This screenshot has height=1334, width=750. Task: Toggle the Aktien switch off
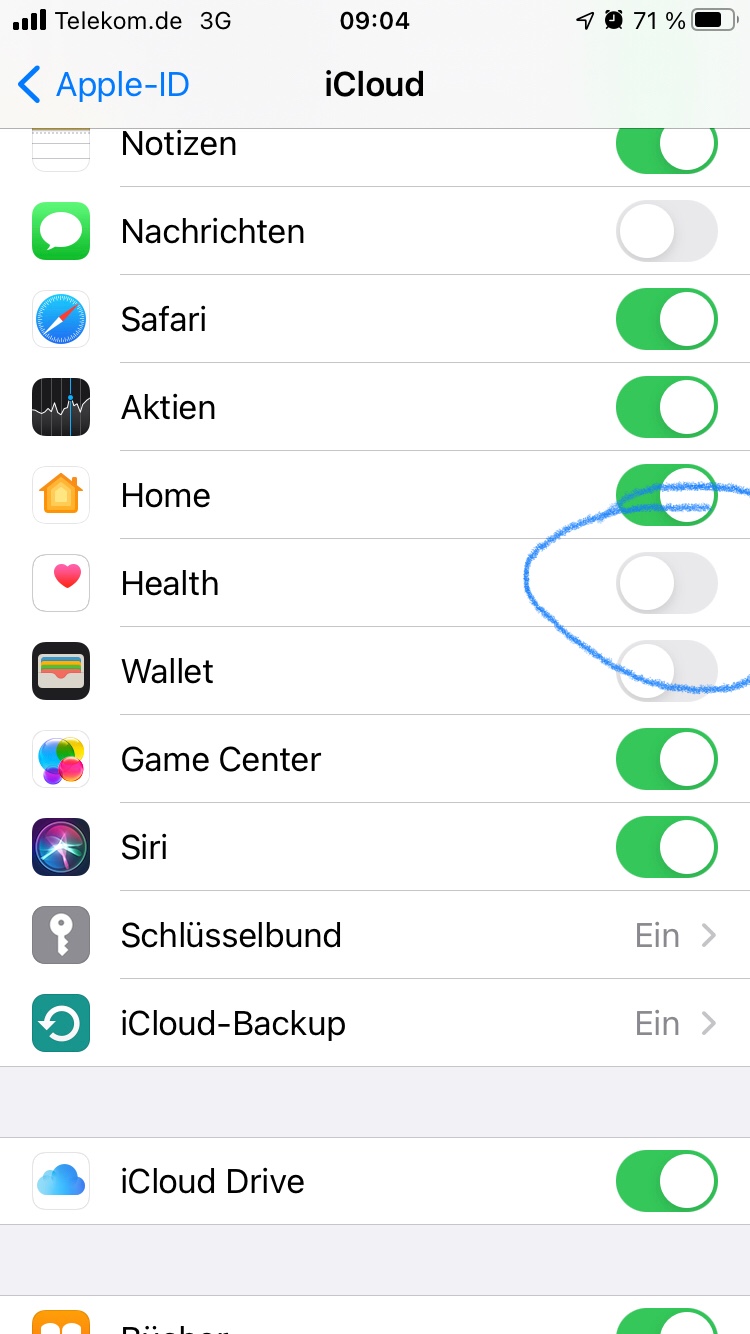[667, 408]
